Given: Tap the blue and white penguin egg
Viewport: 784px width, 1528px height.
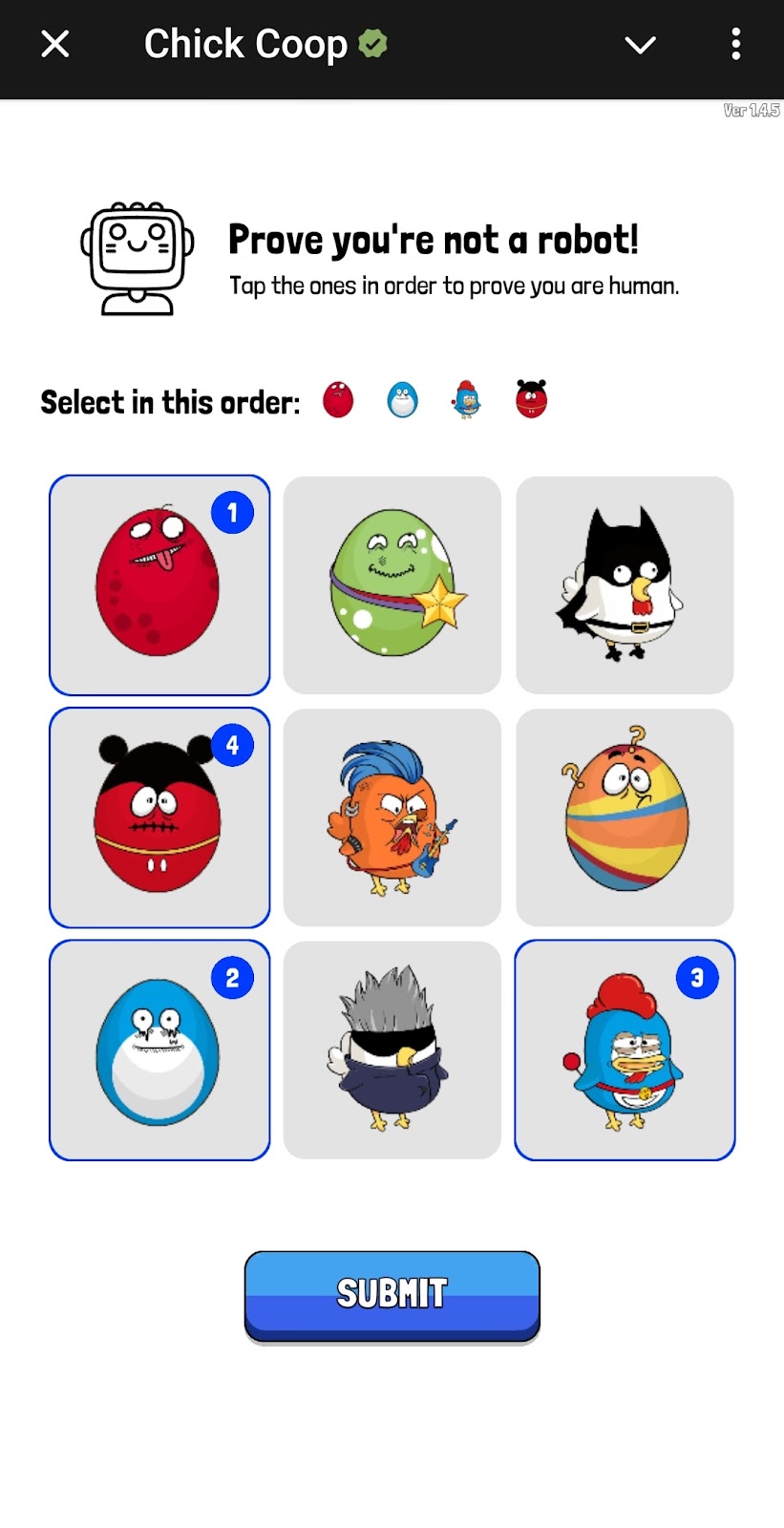Looking at the screenshot, I should click(159, 1050).
